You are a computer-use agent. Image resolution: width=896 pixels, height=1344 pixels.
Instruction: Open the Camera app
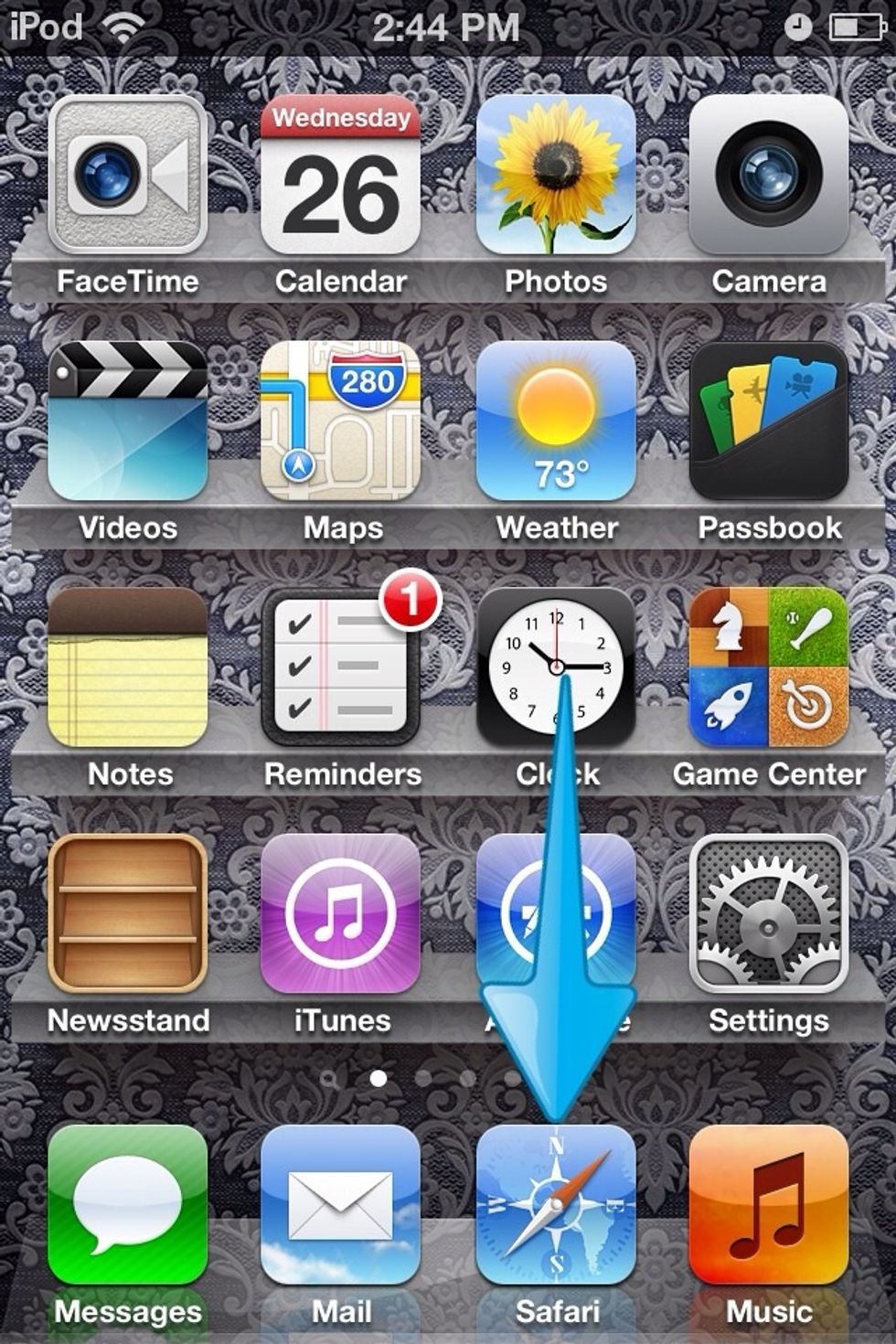[768, 176]
